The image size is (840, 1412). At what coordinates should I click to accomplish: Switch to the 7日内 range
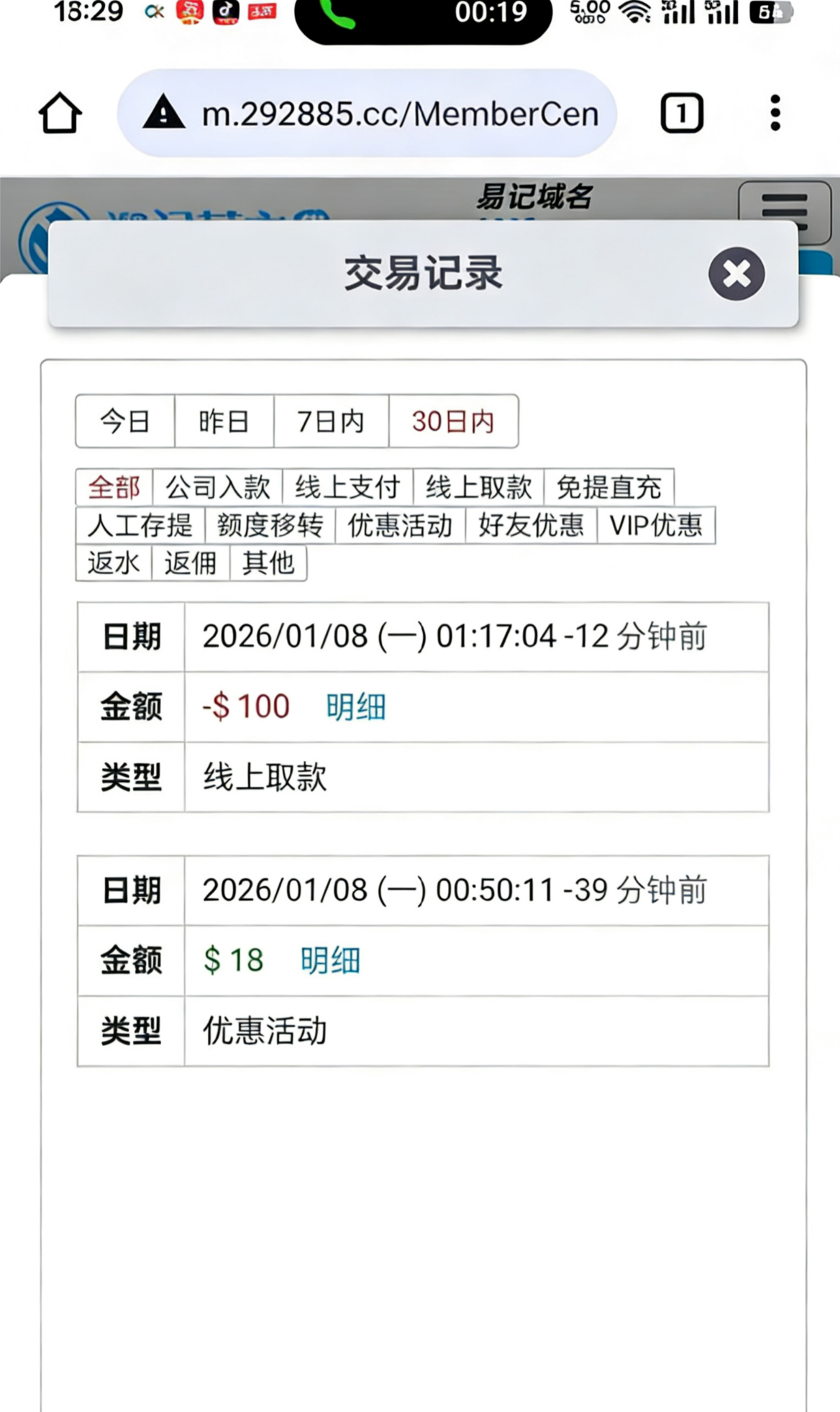pyautogui.click(x=331, y=421)
